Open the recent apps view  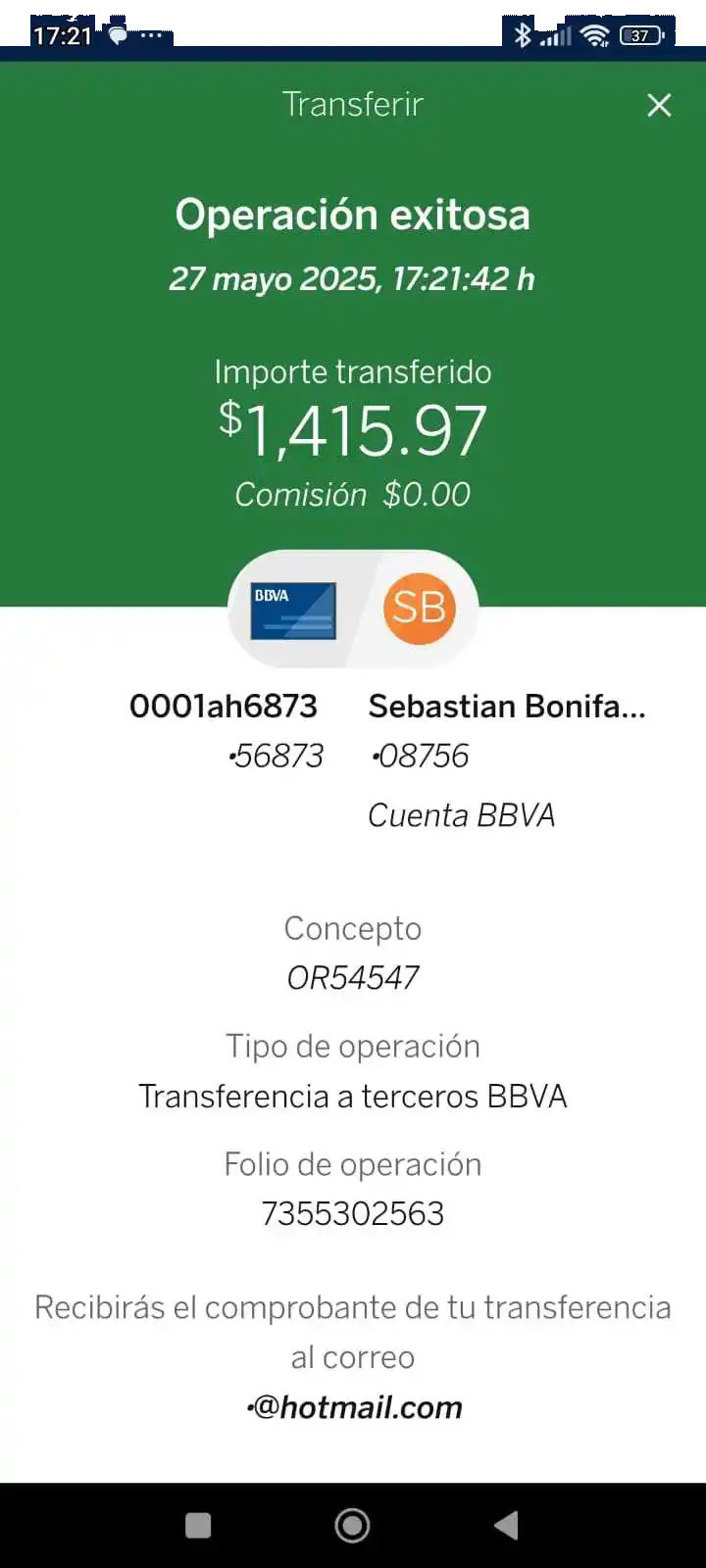click(x=198, y=1525)
